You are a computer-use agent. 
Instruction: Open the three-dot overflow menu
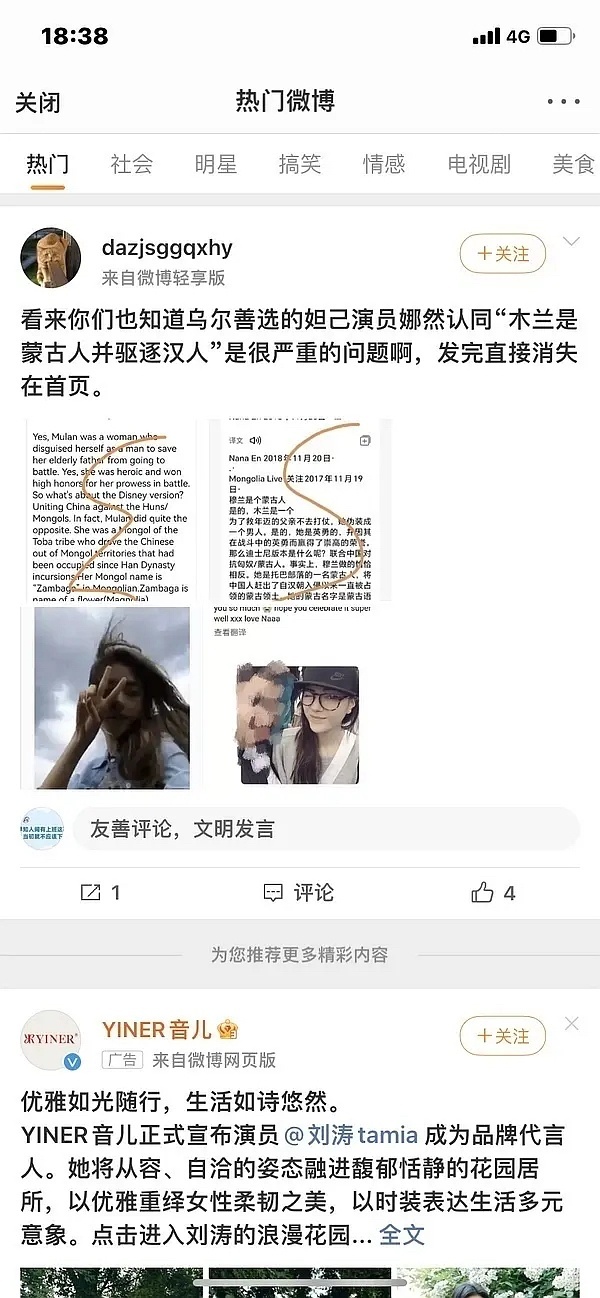(563, 102)
